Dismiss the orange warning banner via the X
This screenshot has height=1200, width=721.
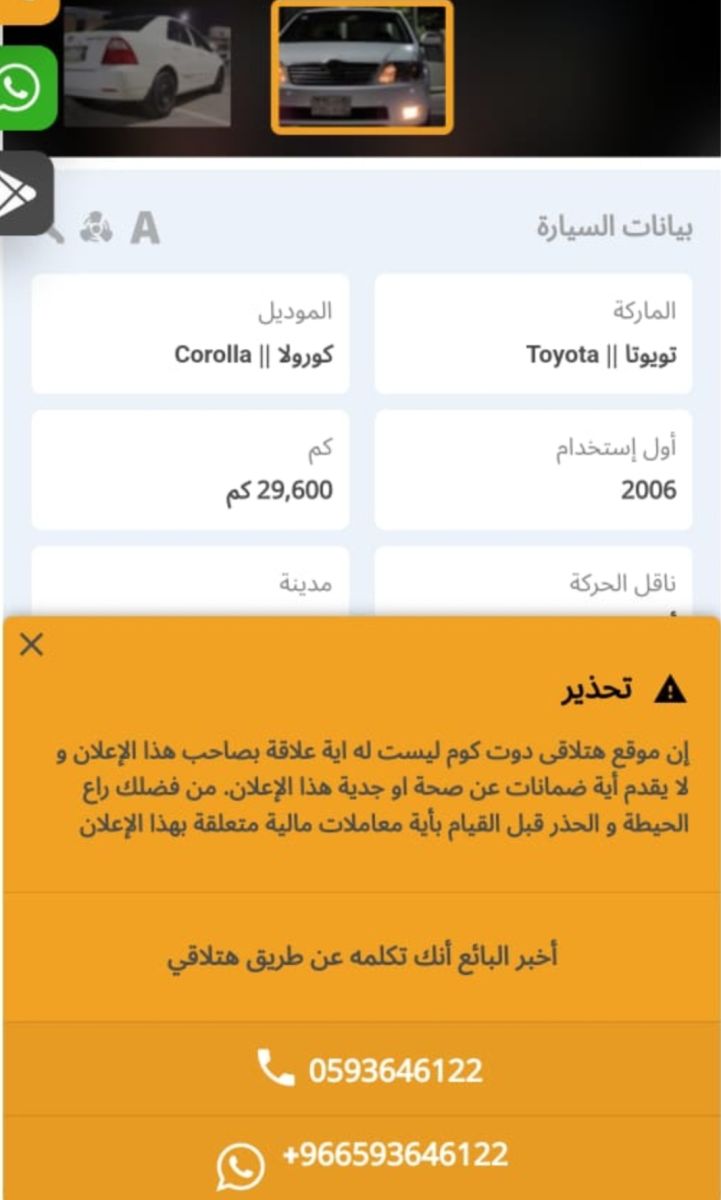(32, 644)
